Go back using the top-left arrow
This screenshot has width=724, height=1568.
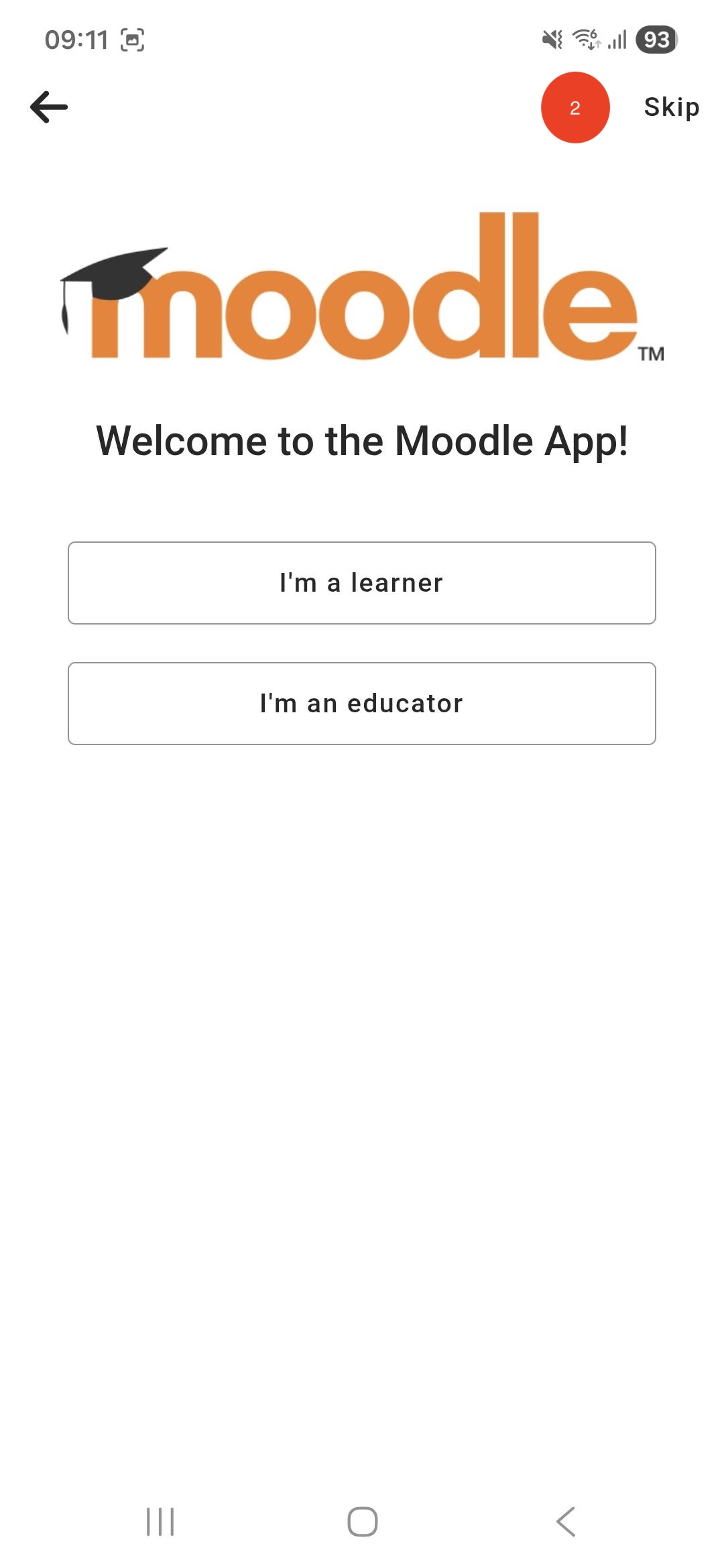point(49,107)
